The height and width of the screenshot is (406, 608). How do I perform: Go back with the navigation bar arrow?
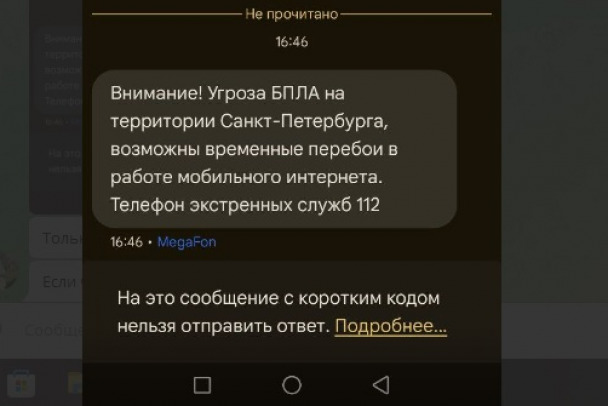pos(380,384)
